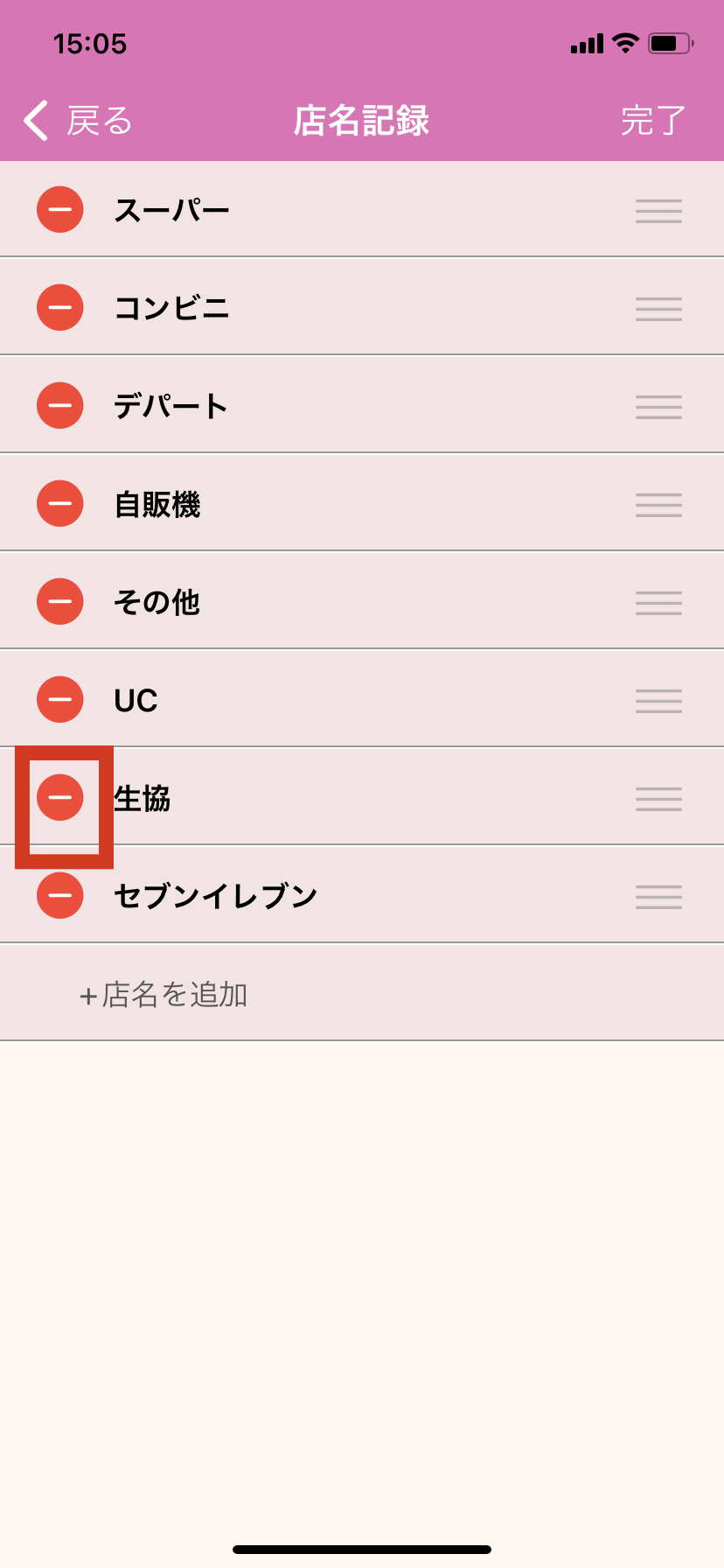Screen dimensions: 724x1568
Task: Tap the minus icon beside デパート
Action: tap(60, 406)
